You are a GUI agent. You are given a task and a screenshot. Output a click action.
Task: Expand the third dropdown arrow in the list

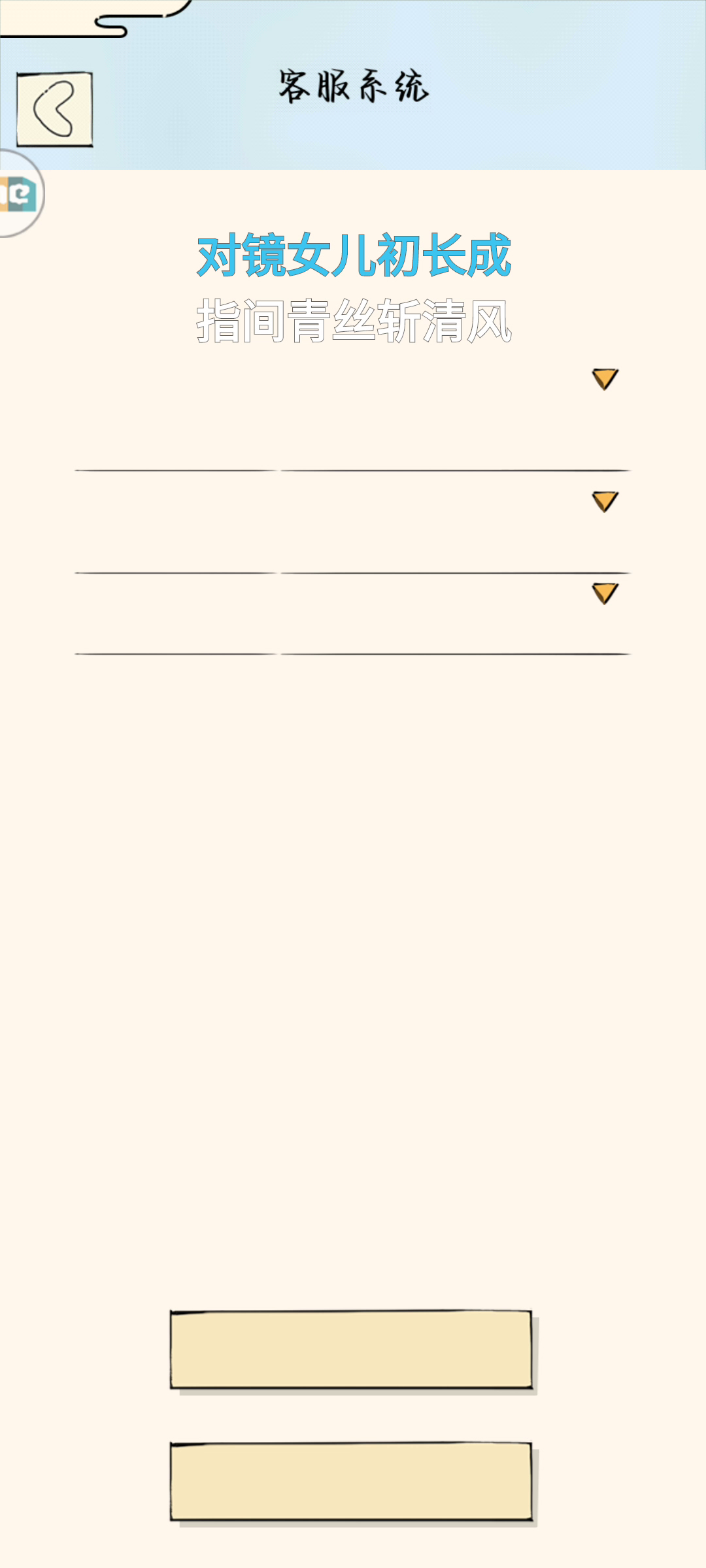(605, 593)
